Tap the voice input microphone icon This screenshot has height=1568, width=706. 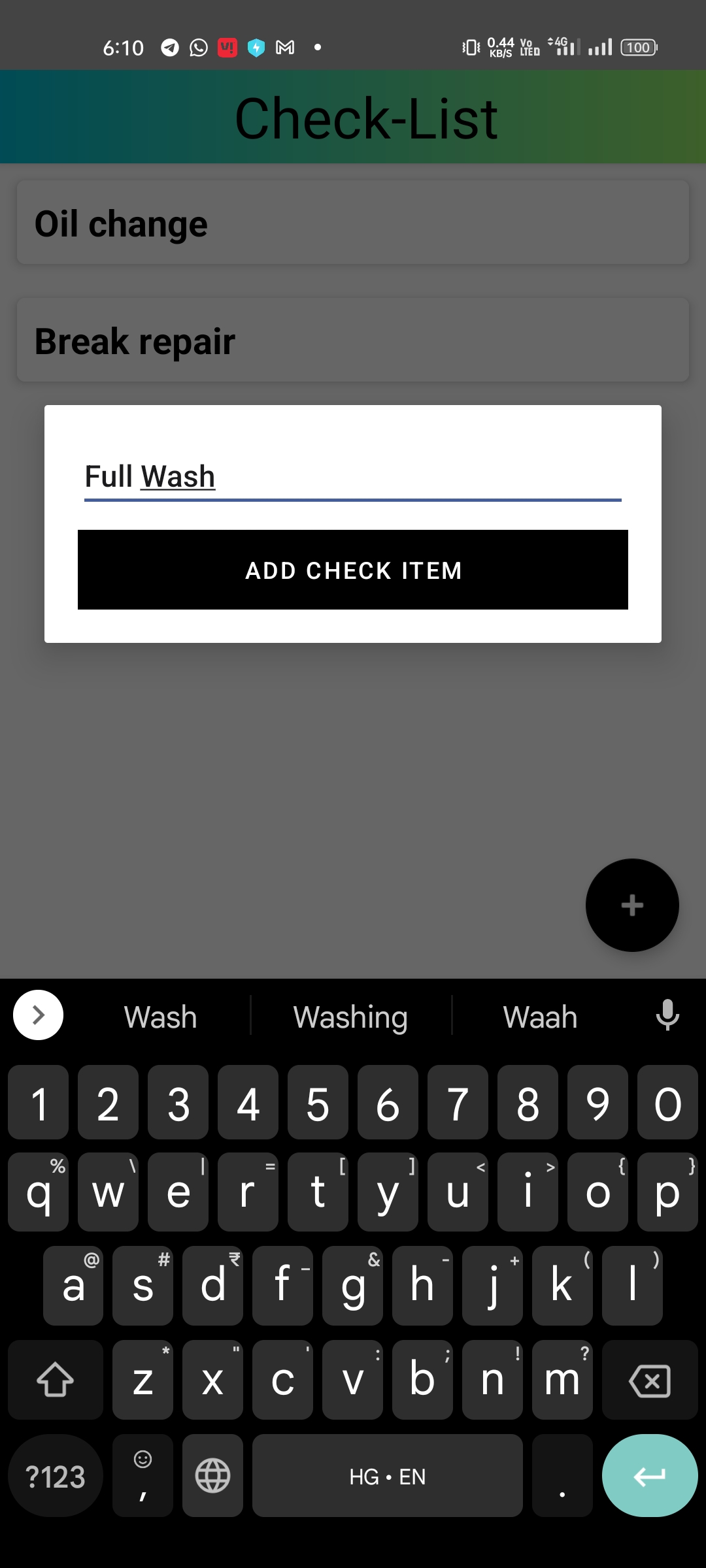pos(667,1016)
